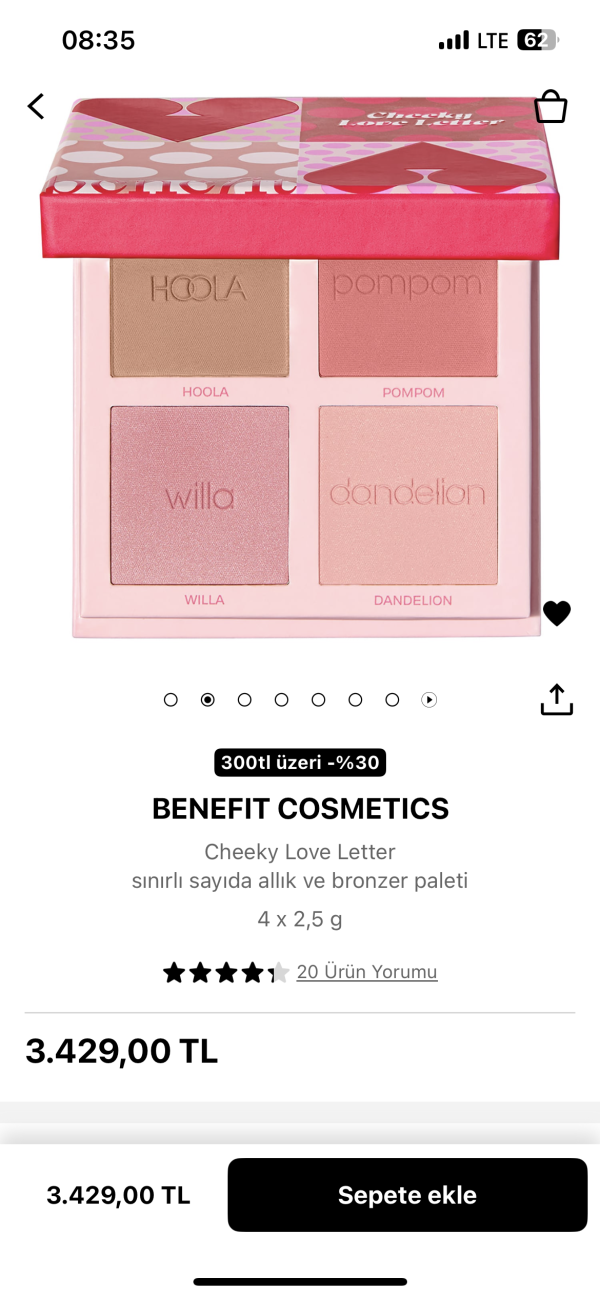
Task: Tap Sepete ekle to add to cart
Action: [x=407, y=1195]
